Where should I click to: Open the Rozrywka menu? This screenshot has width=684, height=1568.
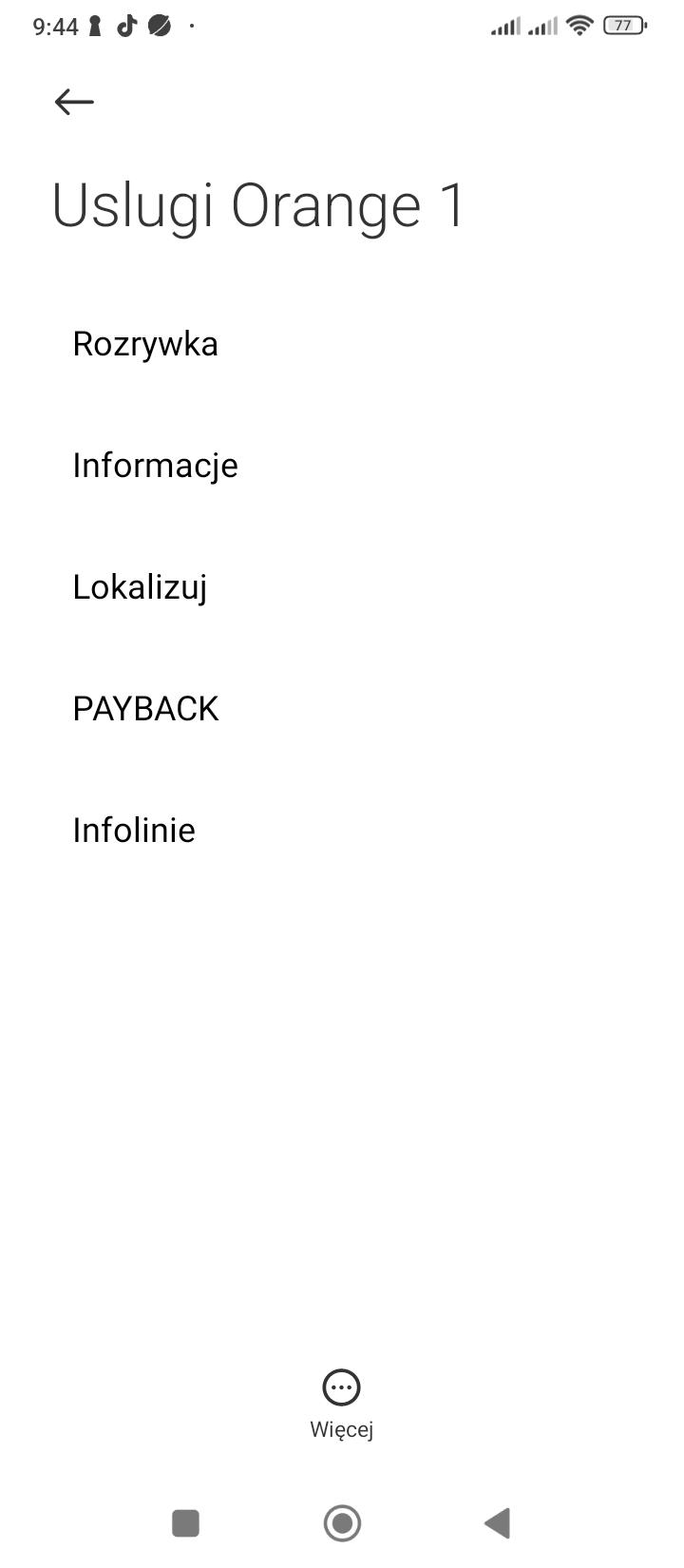(145, 344)
